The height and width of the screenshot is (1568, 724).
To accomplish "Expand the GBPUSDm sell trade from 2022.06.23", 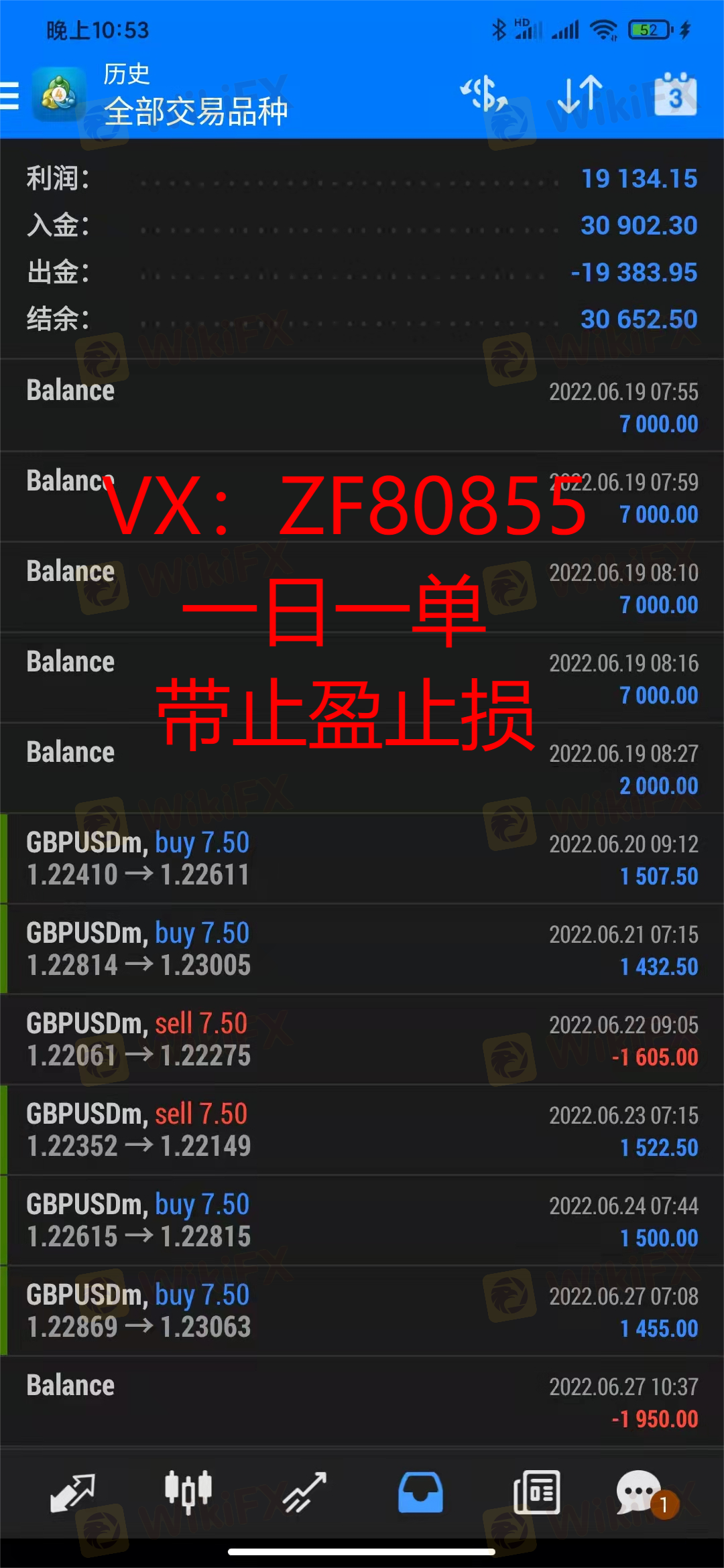I will pyautogui.click(x=362, y=1130).
